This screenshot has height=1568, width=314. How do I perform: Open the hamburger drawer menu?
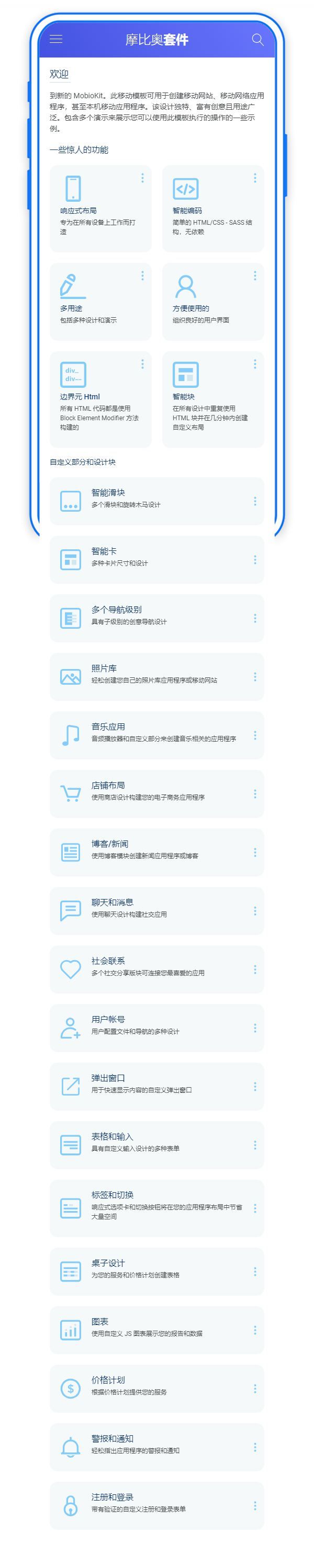(x=56, y=40)
